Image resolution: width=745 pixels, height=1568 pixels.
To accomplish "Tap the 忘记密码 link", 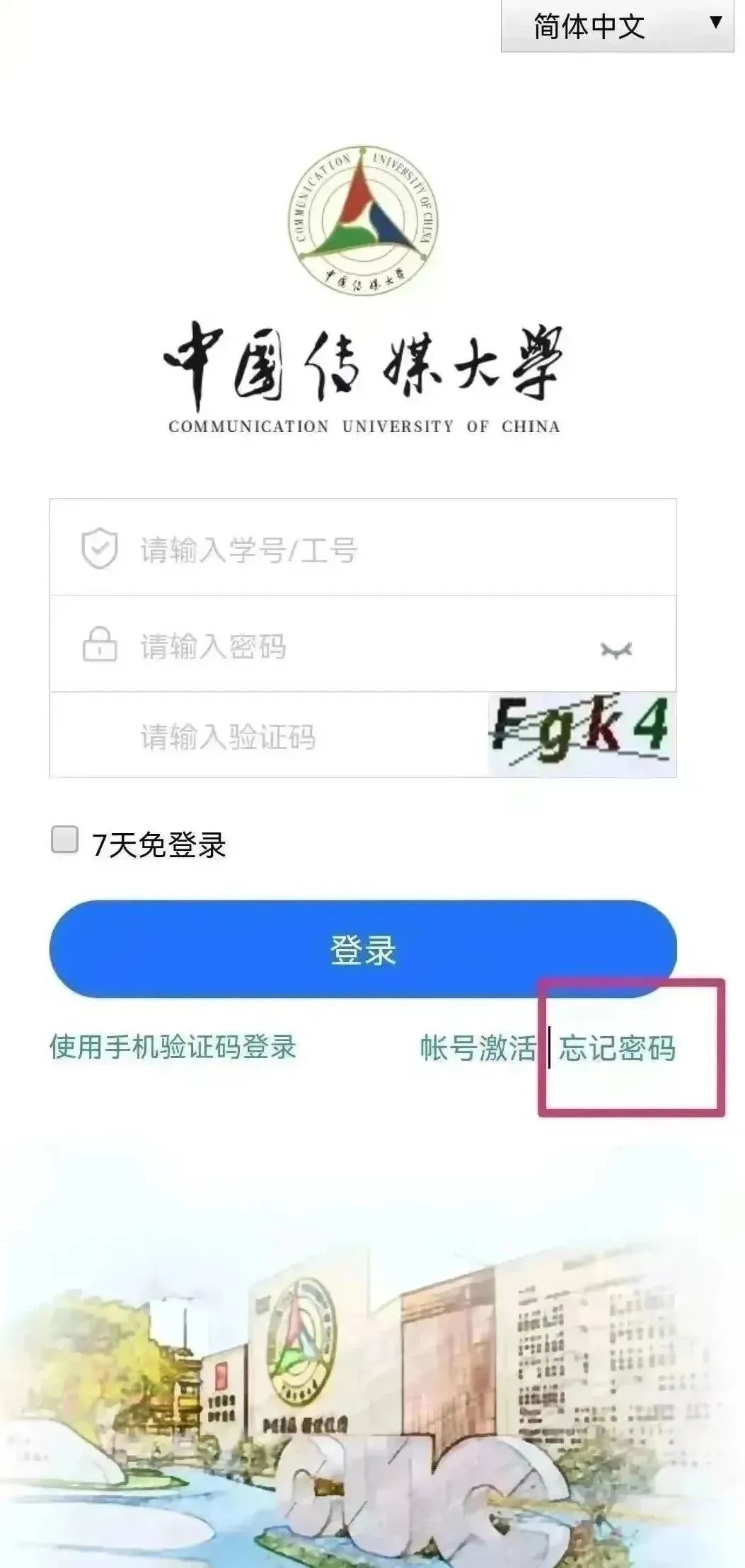I will point(617,1047).
